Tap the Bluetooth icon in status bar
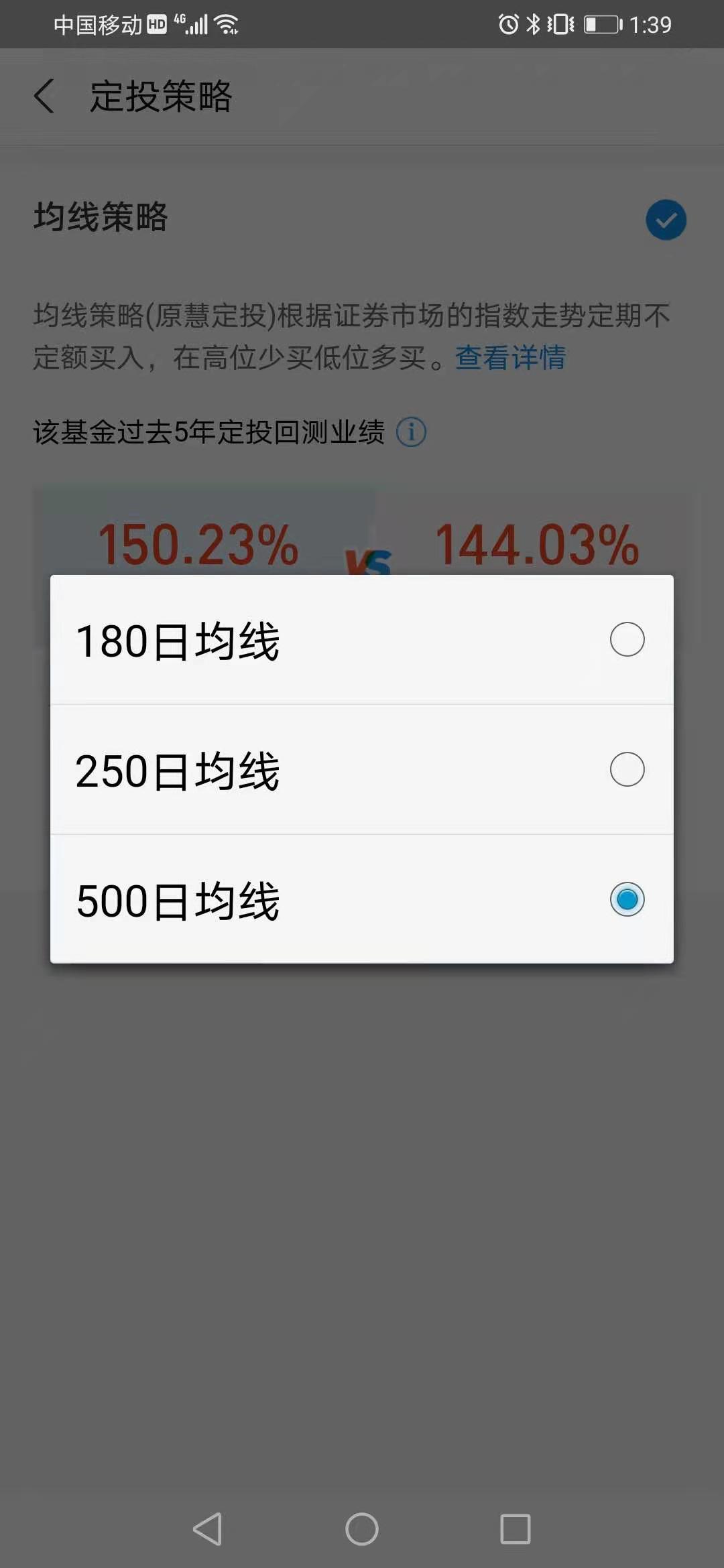 (x=534, y=24)
